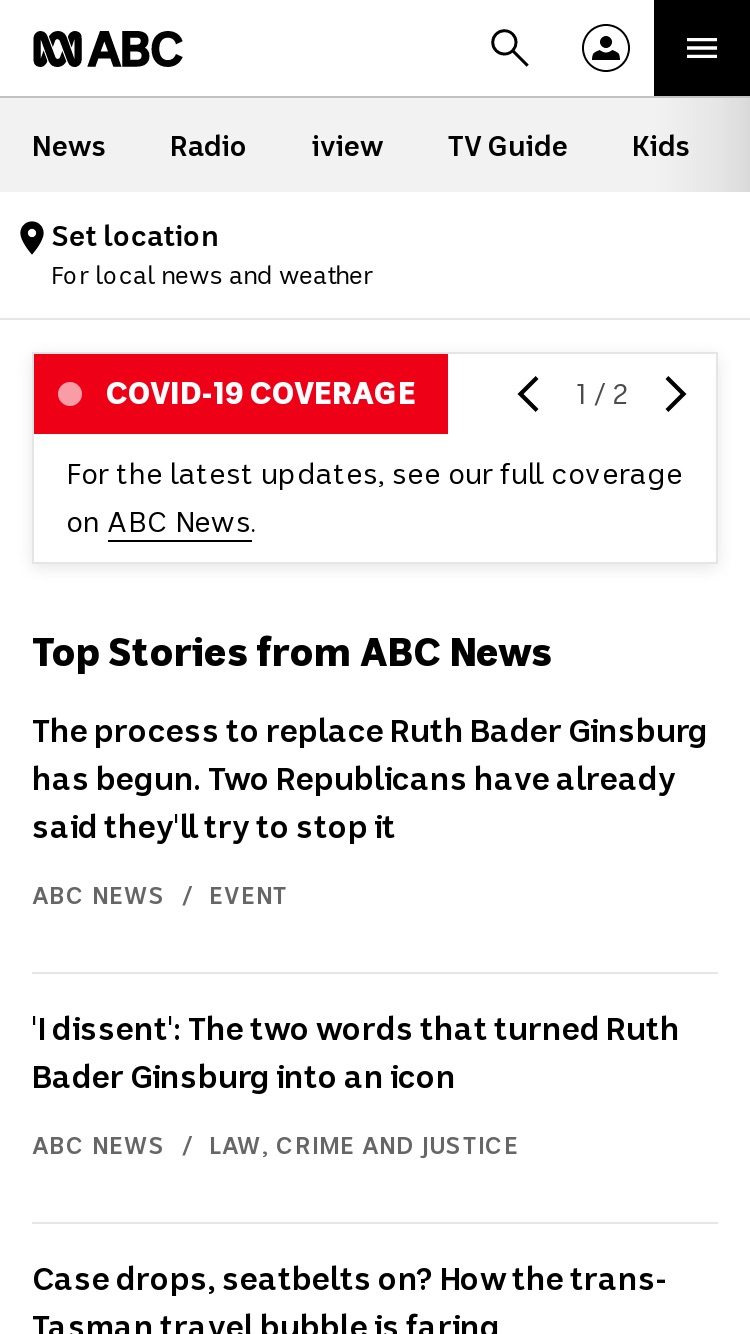The width and height of the screenshot is (750, 1334).
Task: Open the search icon in header
Action: tap(509, 48)
